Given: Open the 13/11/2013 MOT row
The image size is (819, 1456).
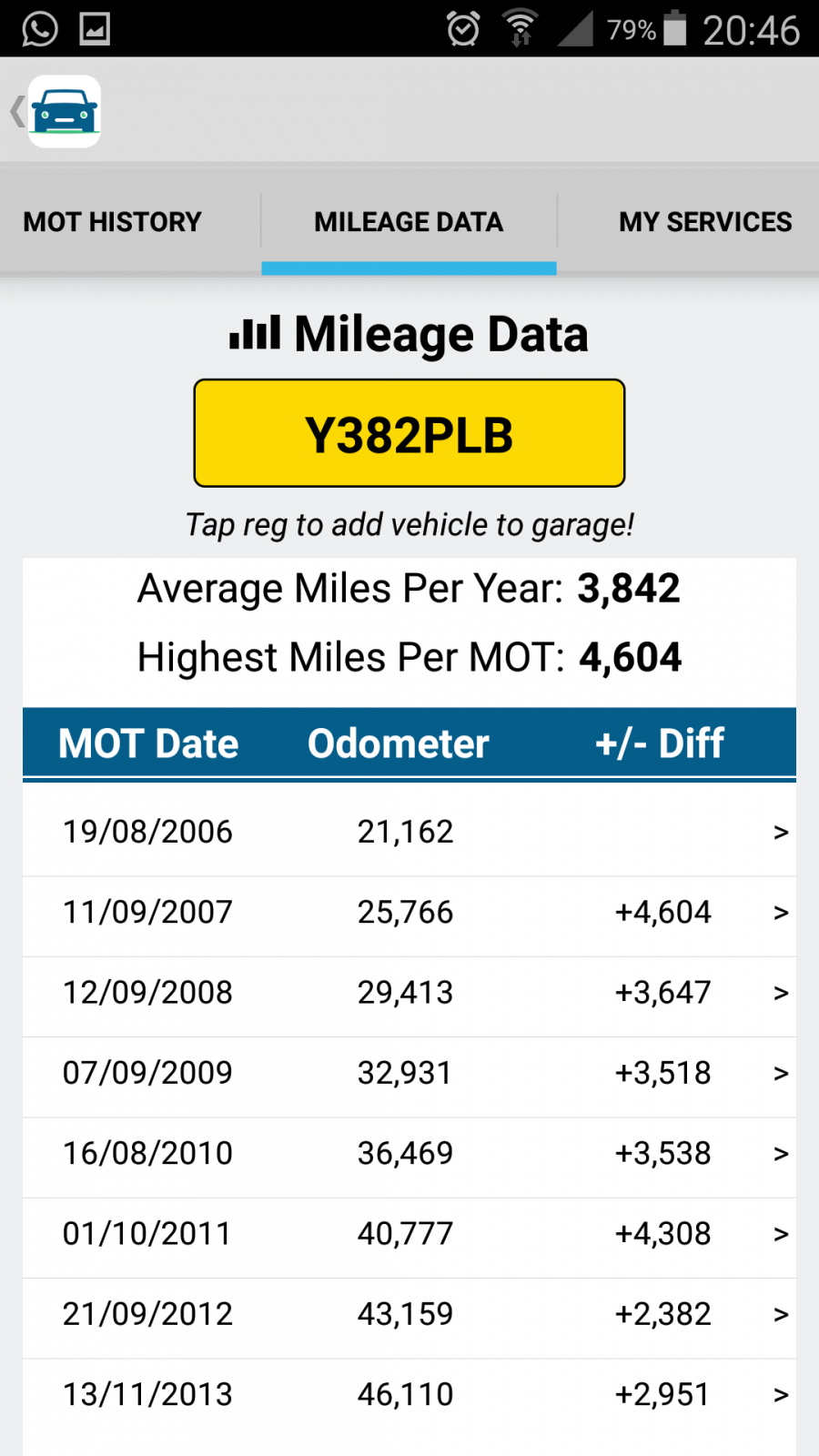Looking at the screenshot, I should 409,1394.
